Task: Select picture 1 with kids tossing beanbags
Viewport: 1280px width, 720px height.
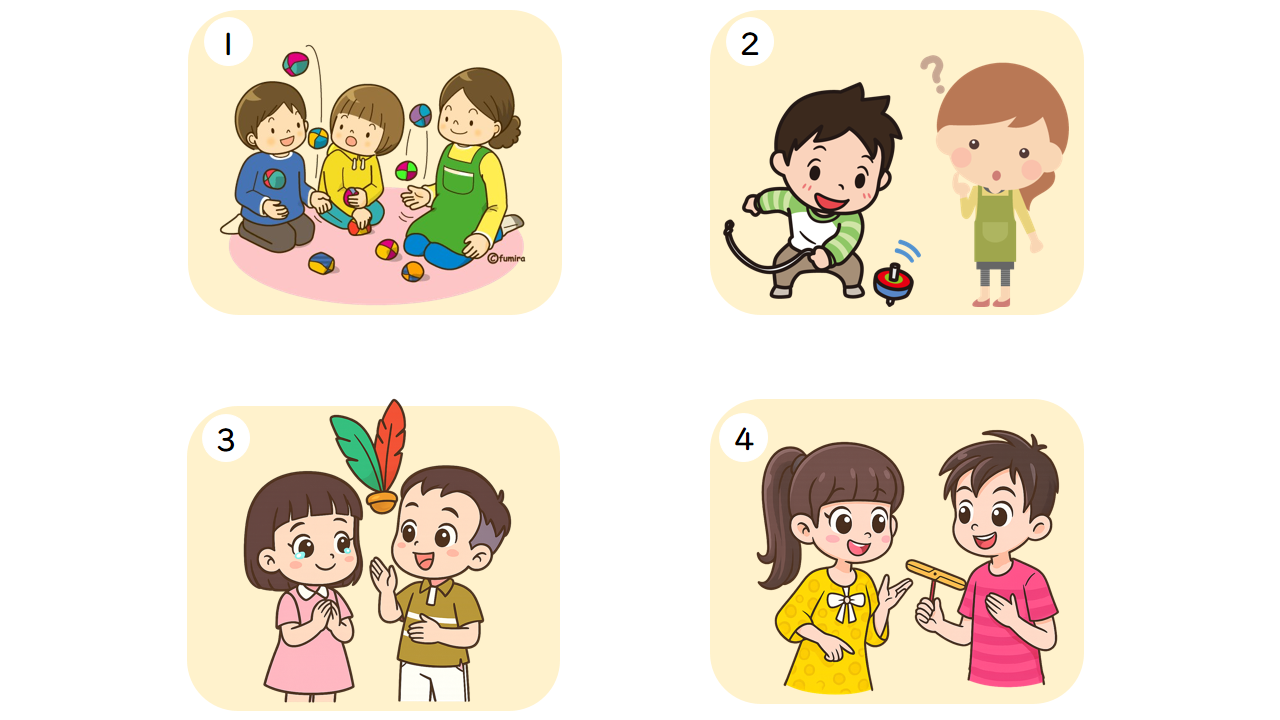Action: pyautogui.click(x=374, y=163)
